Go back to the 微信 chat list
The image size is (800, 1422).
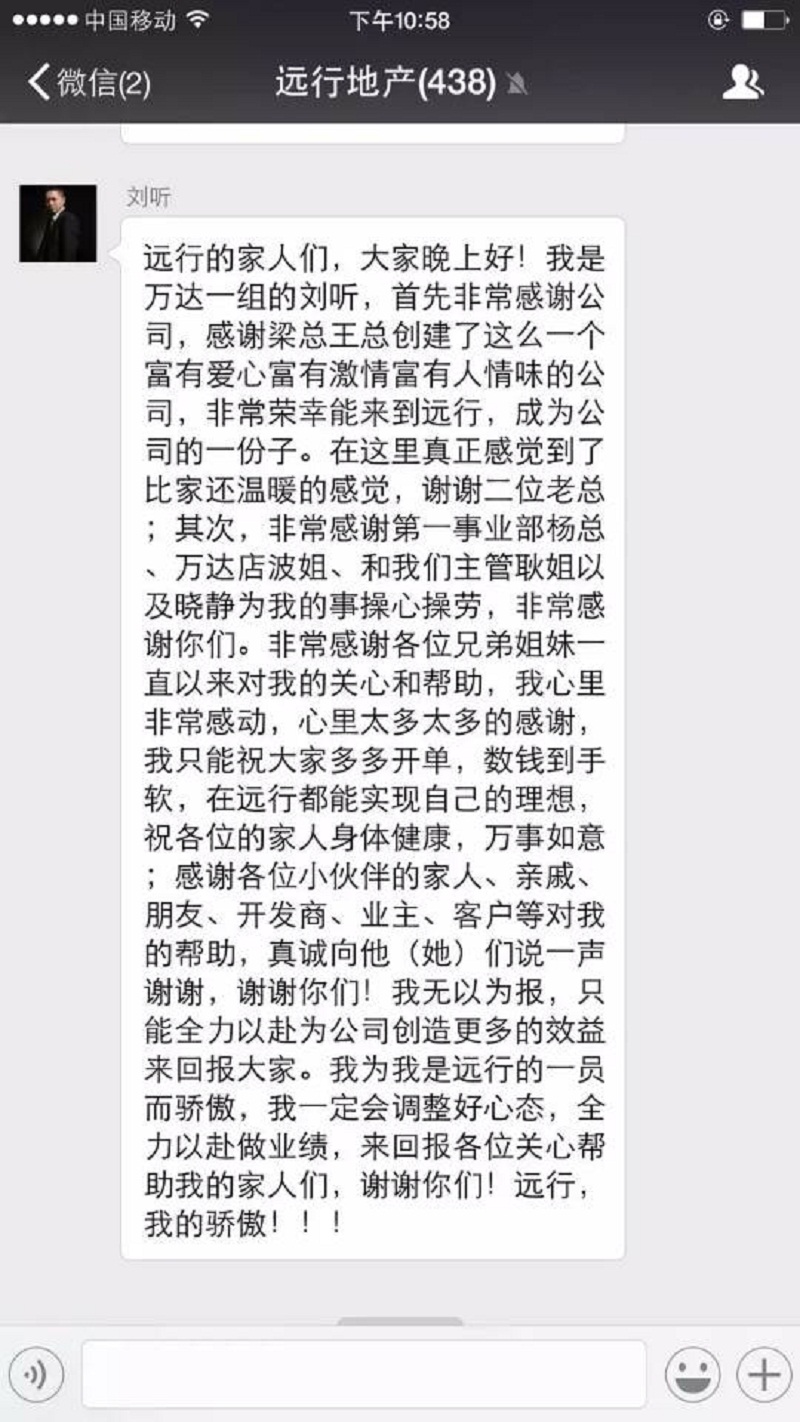88,82
